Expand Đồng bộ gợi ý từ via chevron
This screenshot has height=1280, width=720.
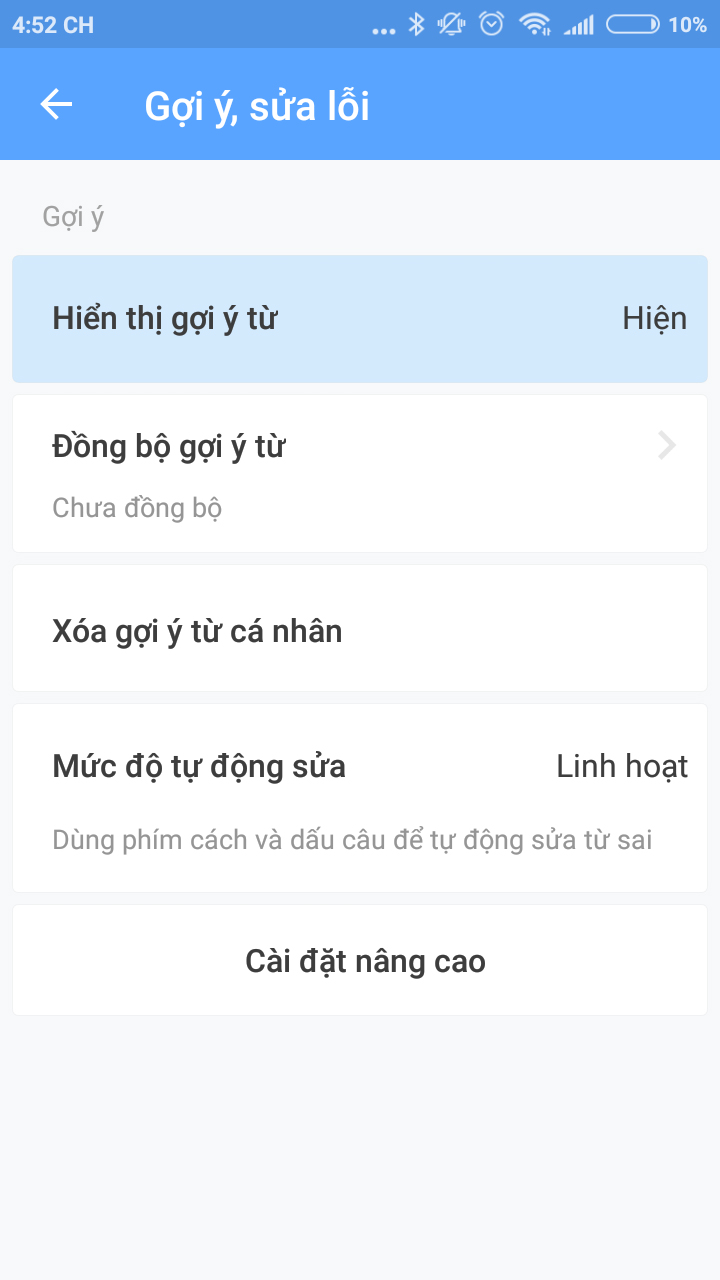[666, 445]
